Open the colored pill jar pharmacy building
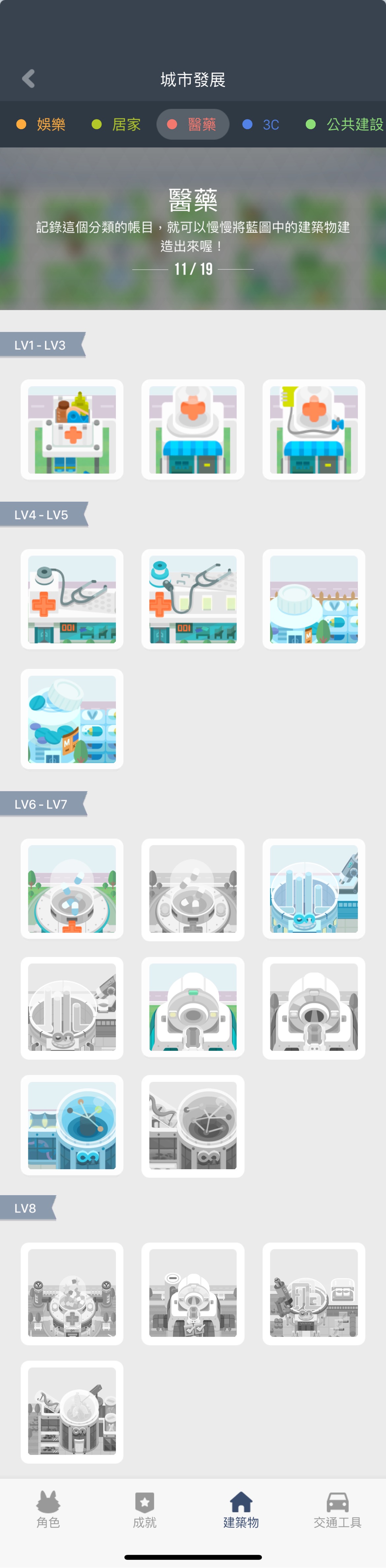 point(72,719)
